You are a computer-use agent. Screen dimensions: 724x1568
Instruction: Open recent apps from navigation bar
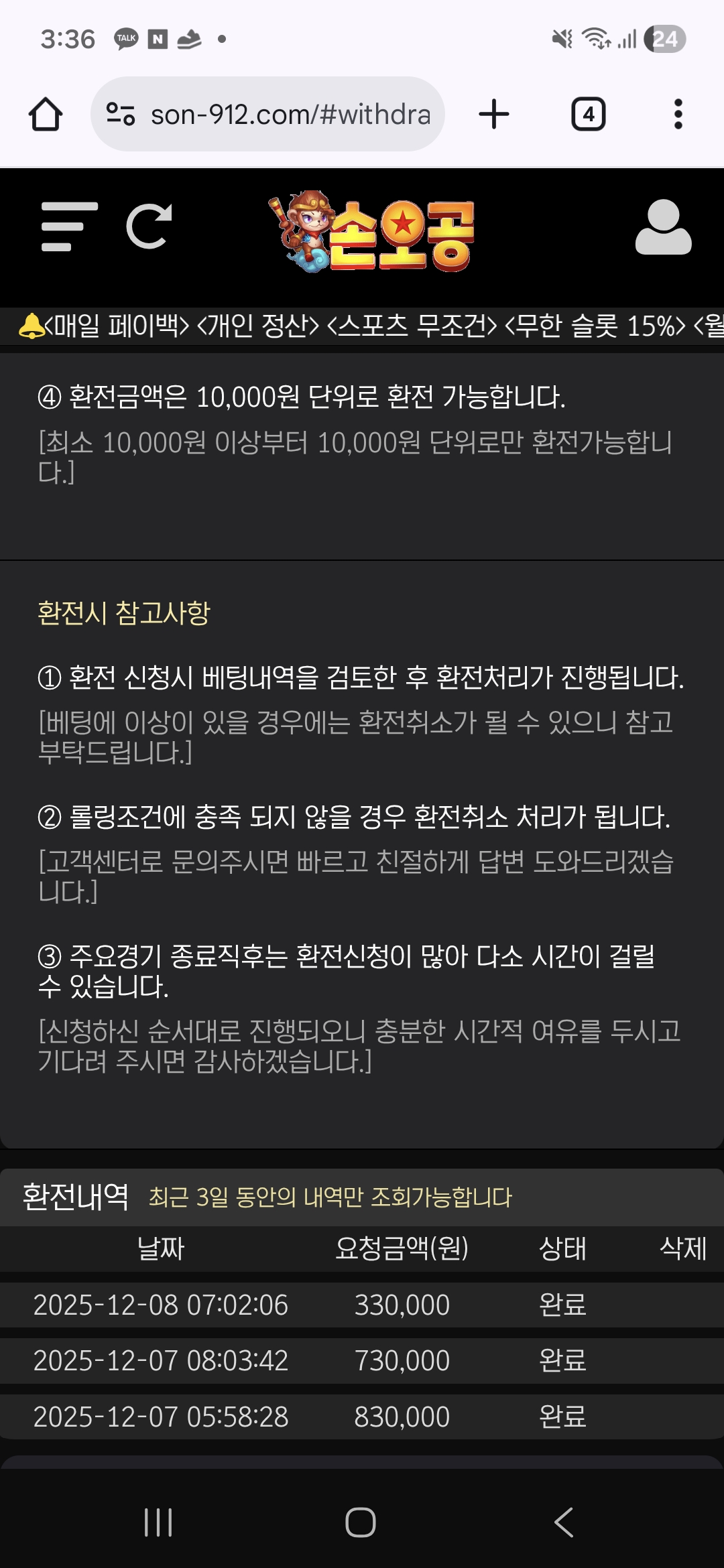pos(158,1522)
